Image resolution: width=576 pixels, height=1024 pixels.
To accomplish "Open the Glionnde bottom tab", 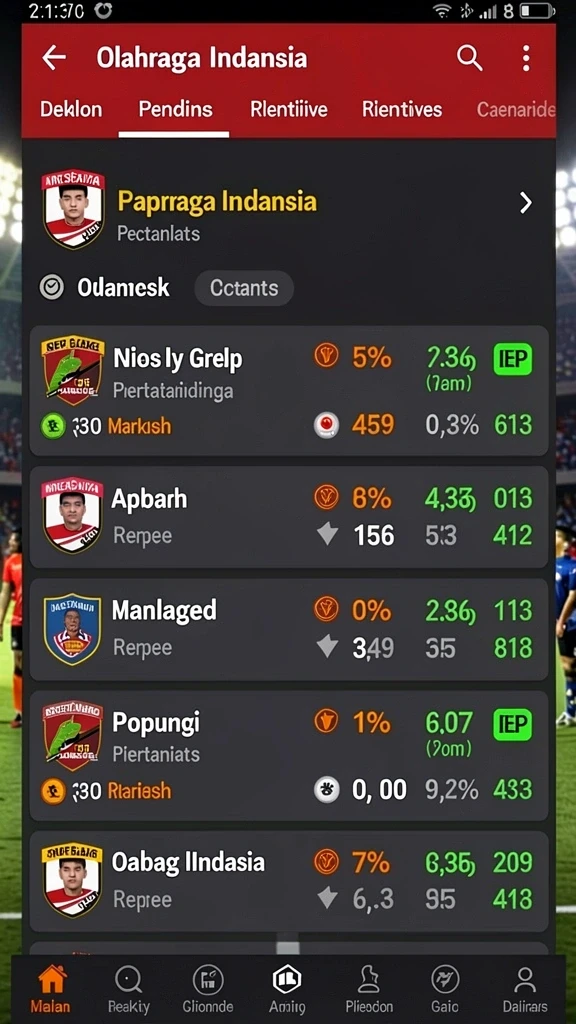I will [208, 988].
